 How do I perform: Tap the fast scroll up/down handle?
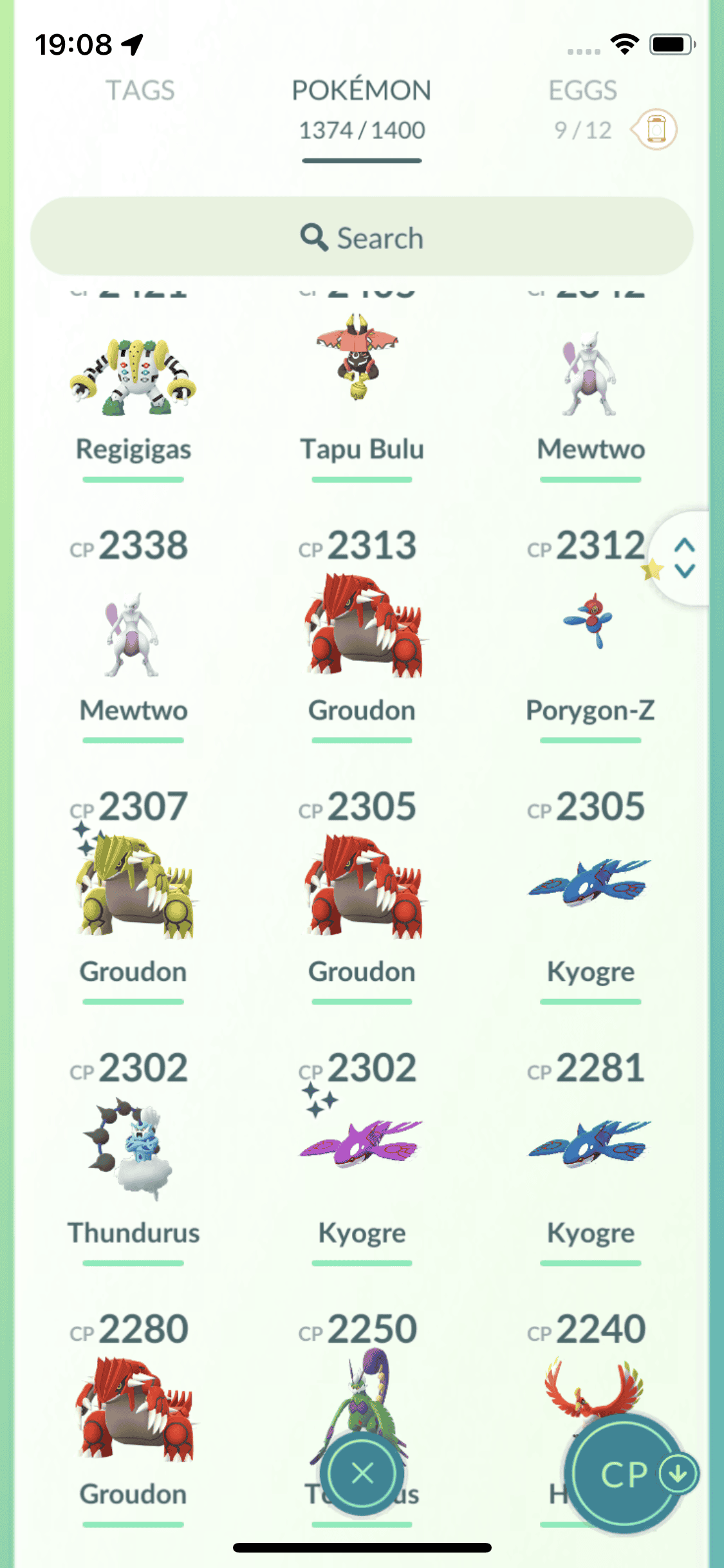(x=685, y=558)
